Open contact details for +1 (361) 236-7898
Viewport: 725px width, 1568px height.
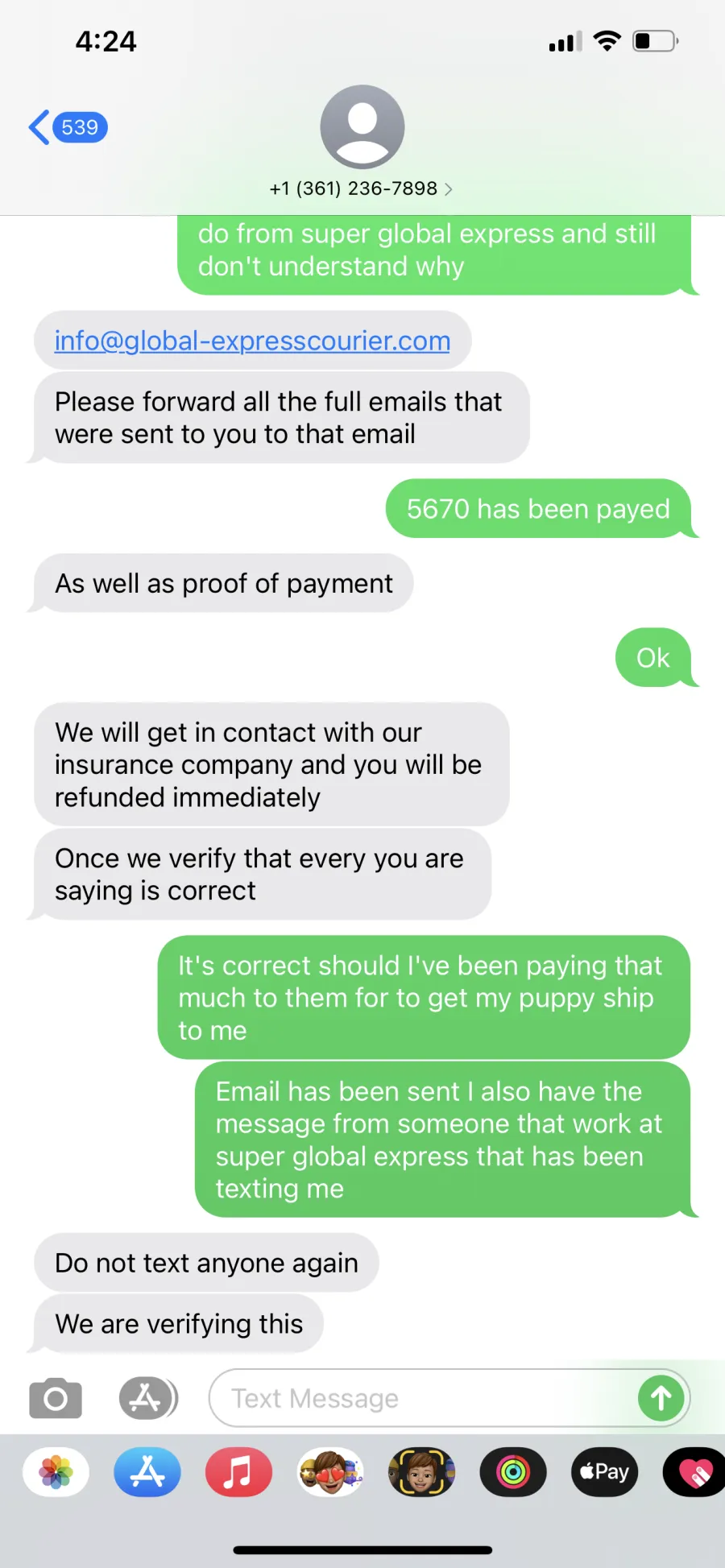(362, 188)
